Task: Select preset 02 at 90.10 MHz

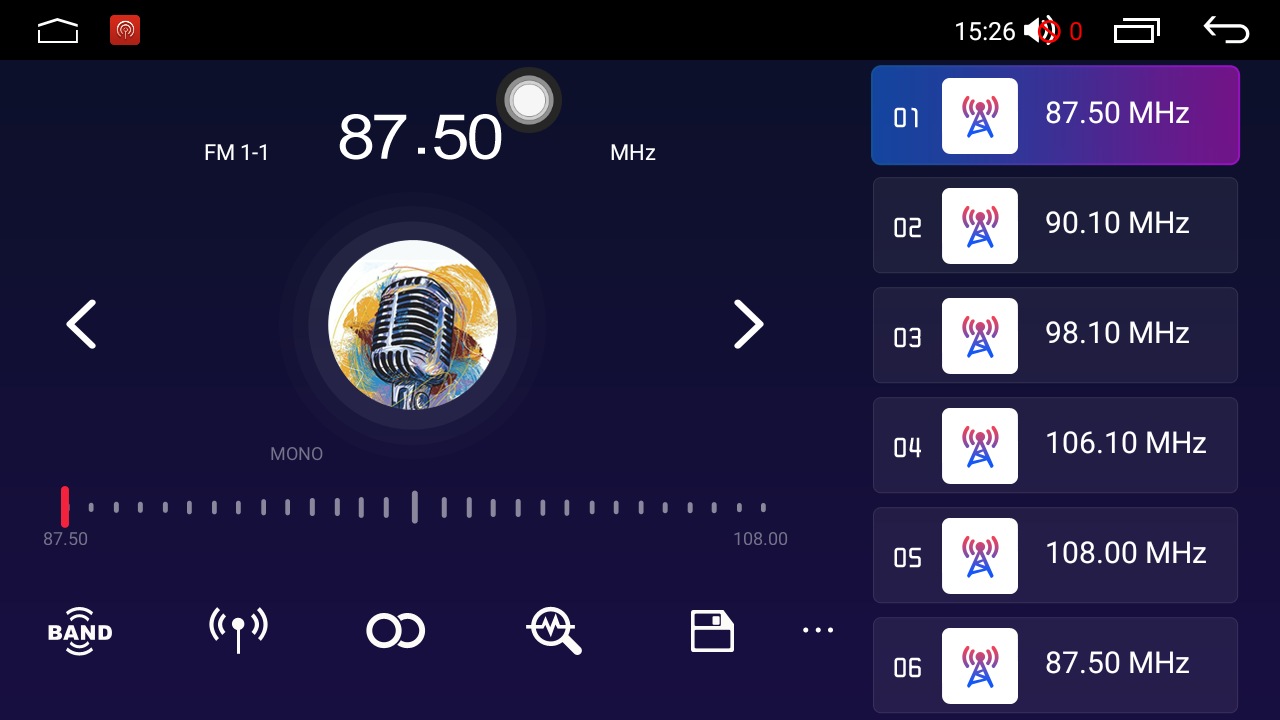Action: point(1055,225)
